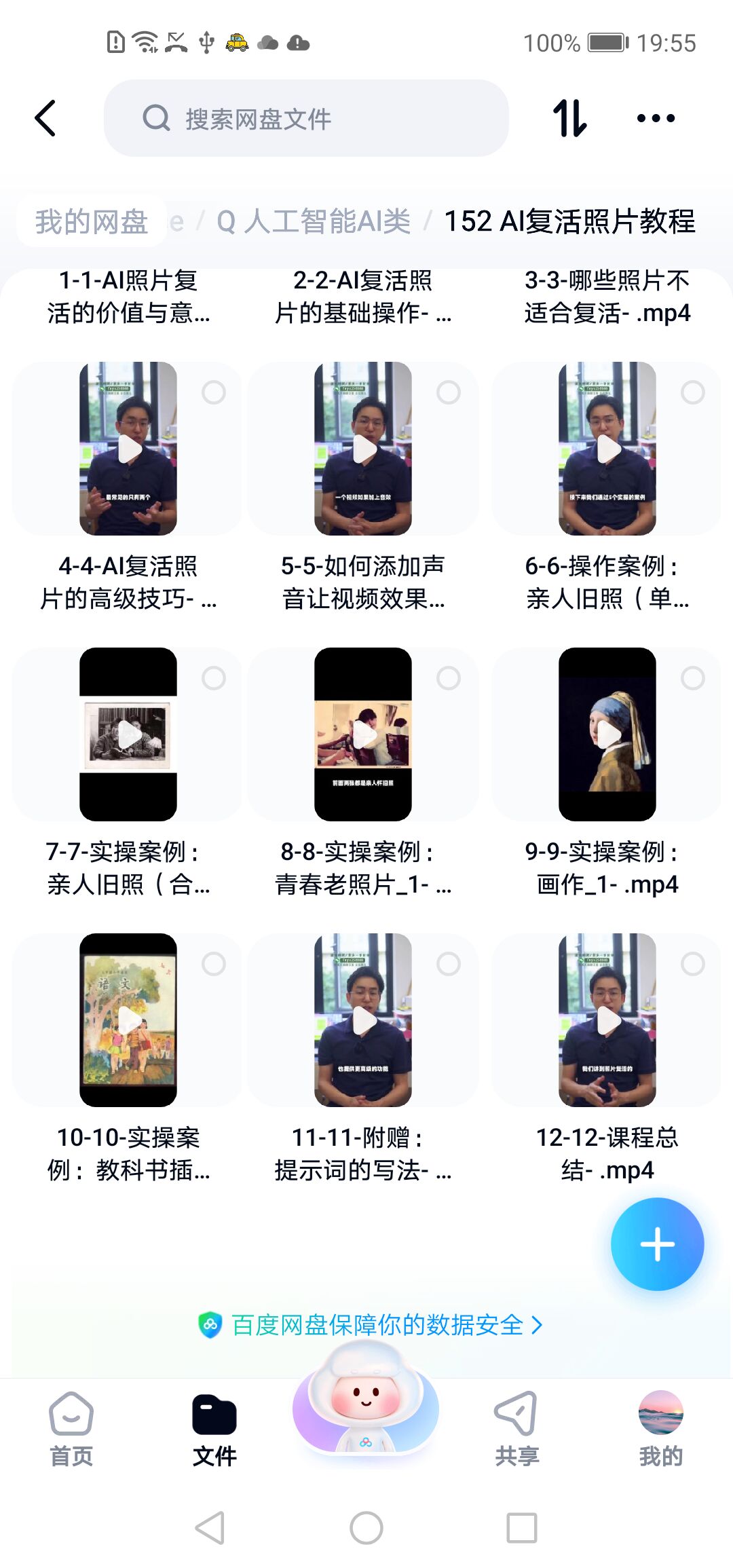Image resolution: width=733 pixels, height=1568 pixels.
Task: Play video 9-9-实操案例：画作_1
Action: (607, 734)
